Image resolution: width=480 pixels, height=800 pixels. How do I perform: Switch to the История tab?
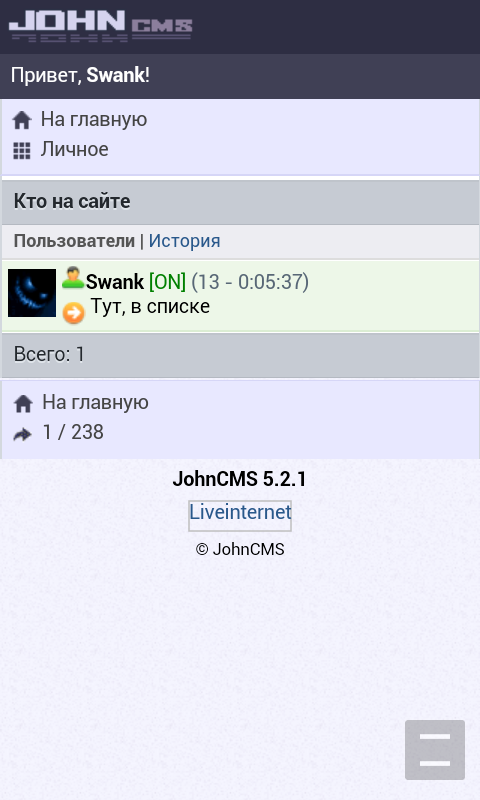pyautogui.click(x=184, y=241)
